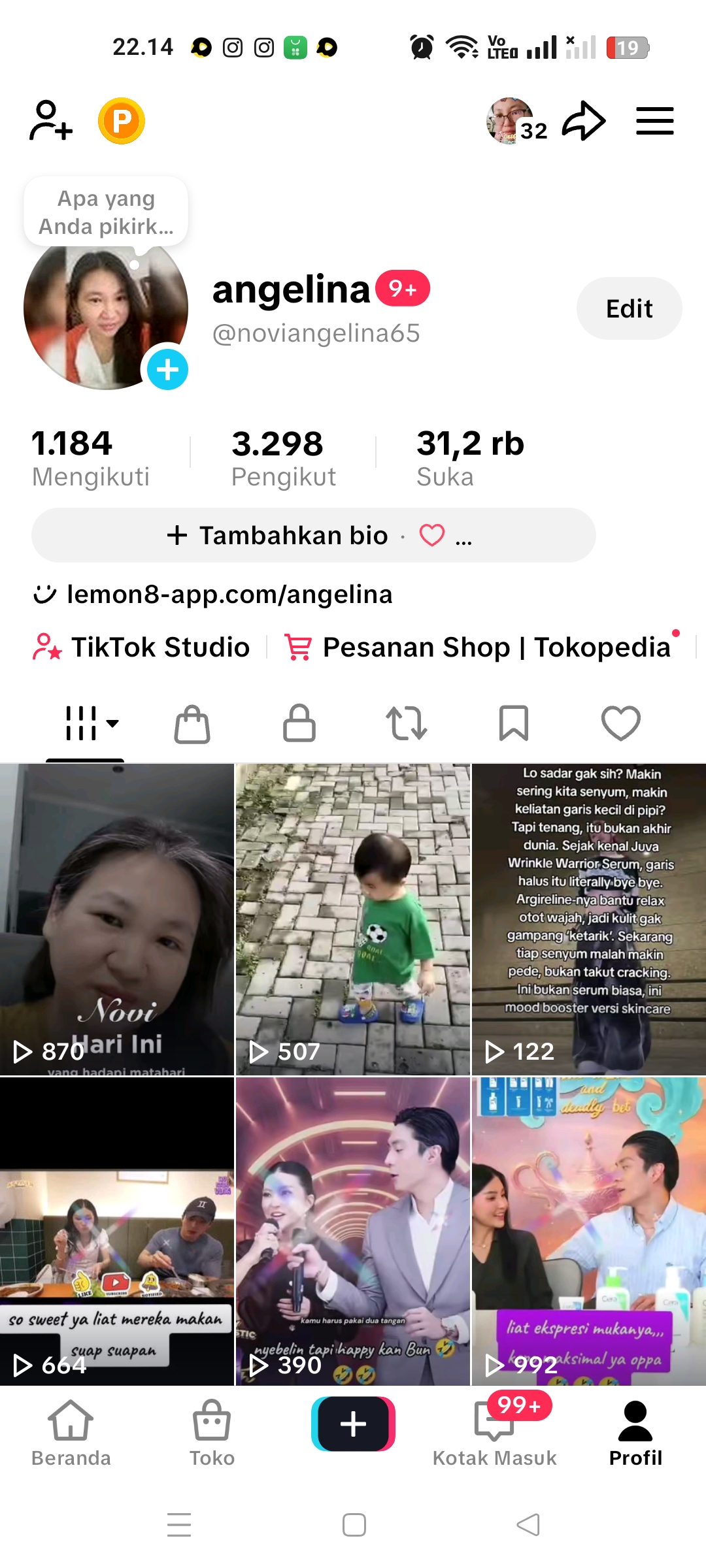The width and height of the screenshot is (706, 1568).
Task: Switch to the reposts tab
Action: click(407, 723)
